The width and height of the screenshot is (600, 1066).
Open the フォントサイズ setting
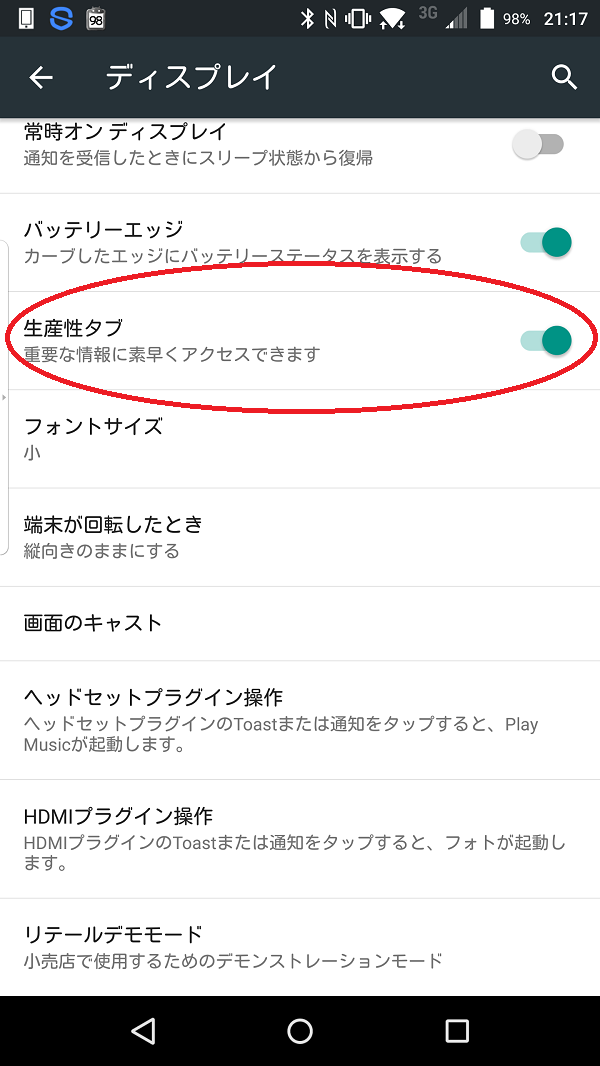[x=300, y=438]
